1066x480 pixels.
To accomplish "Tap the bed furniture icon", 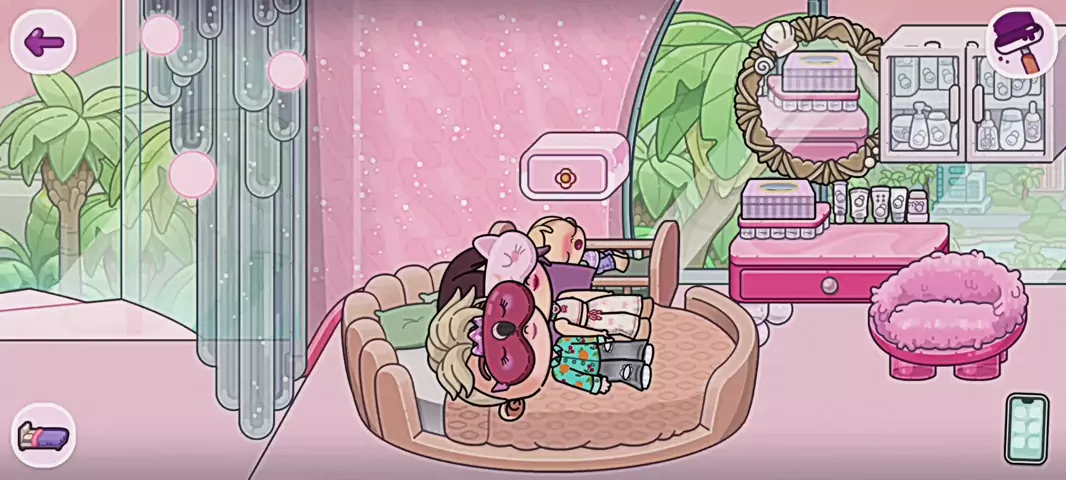I will pos(44,437).
